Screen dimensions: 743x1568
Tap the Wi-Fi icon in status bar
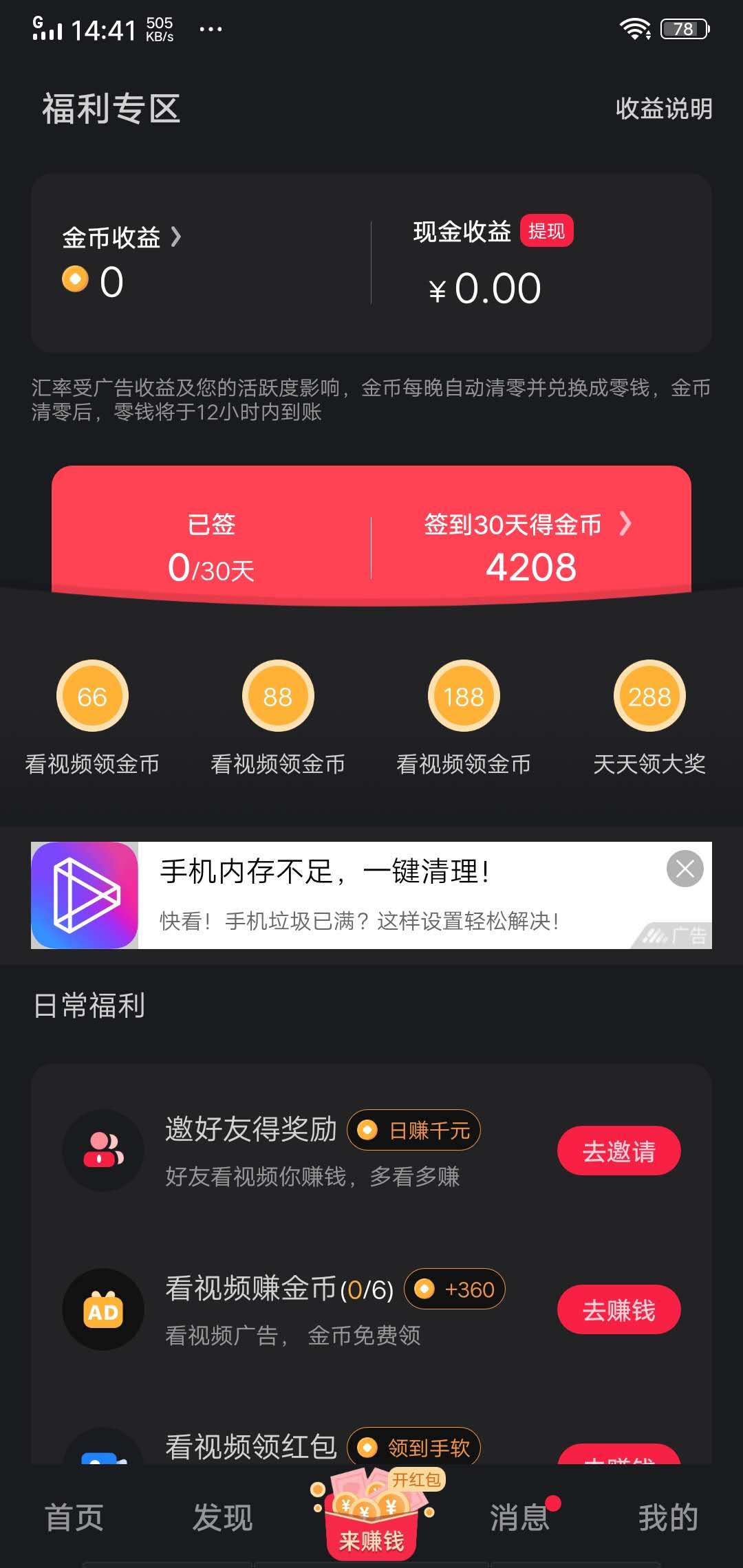point(634,28)
